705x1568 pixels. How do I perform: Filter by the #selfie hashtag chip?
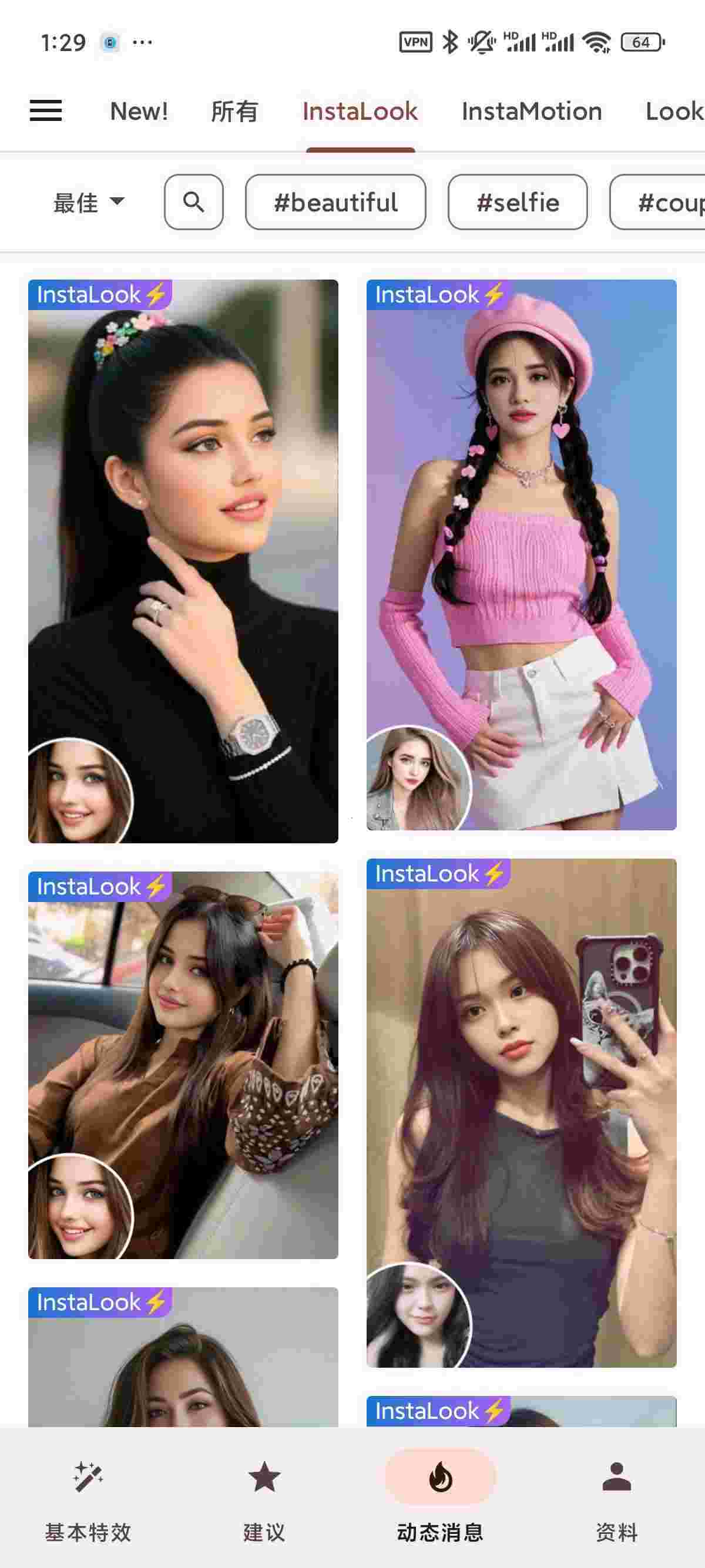[518, 202]
